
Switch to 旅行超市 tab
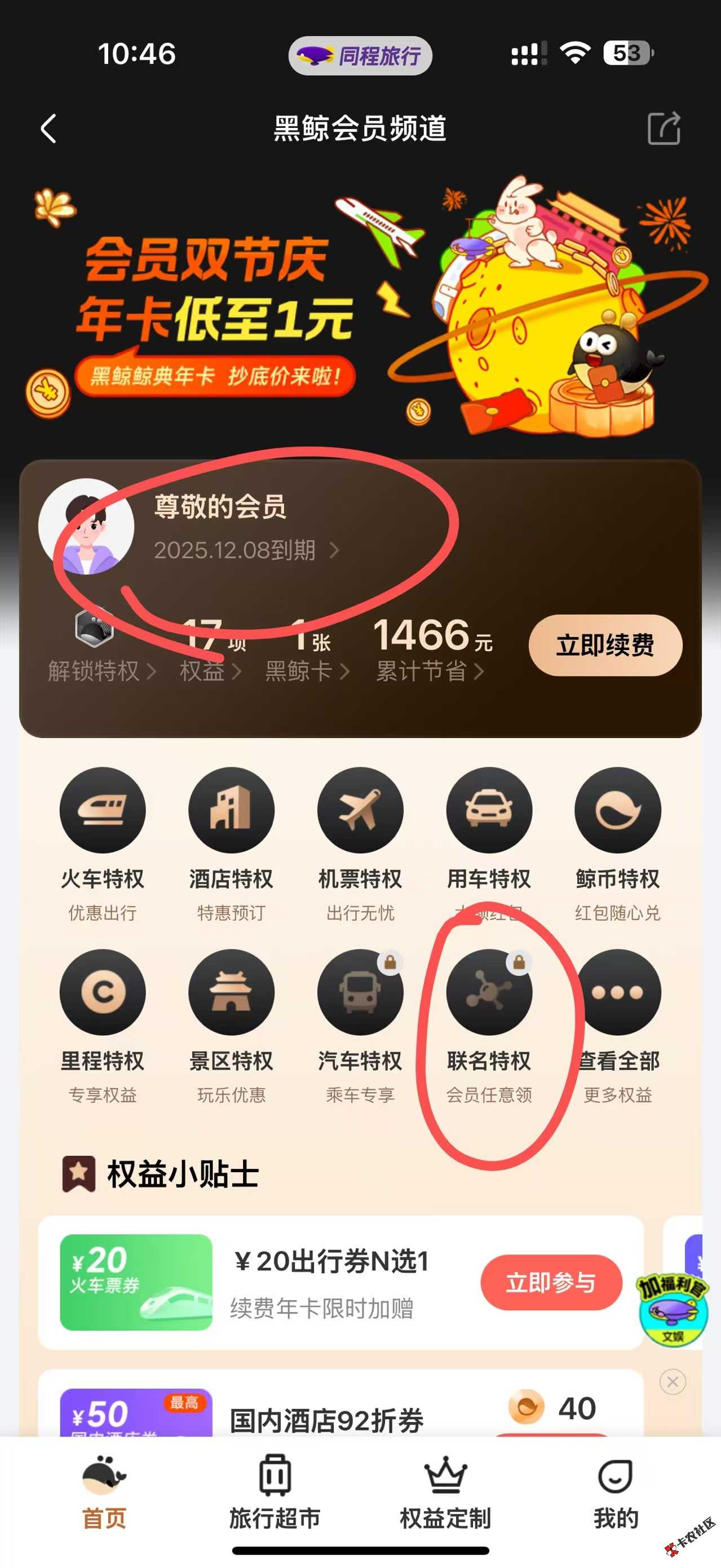(x=275, y=1492)
